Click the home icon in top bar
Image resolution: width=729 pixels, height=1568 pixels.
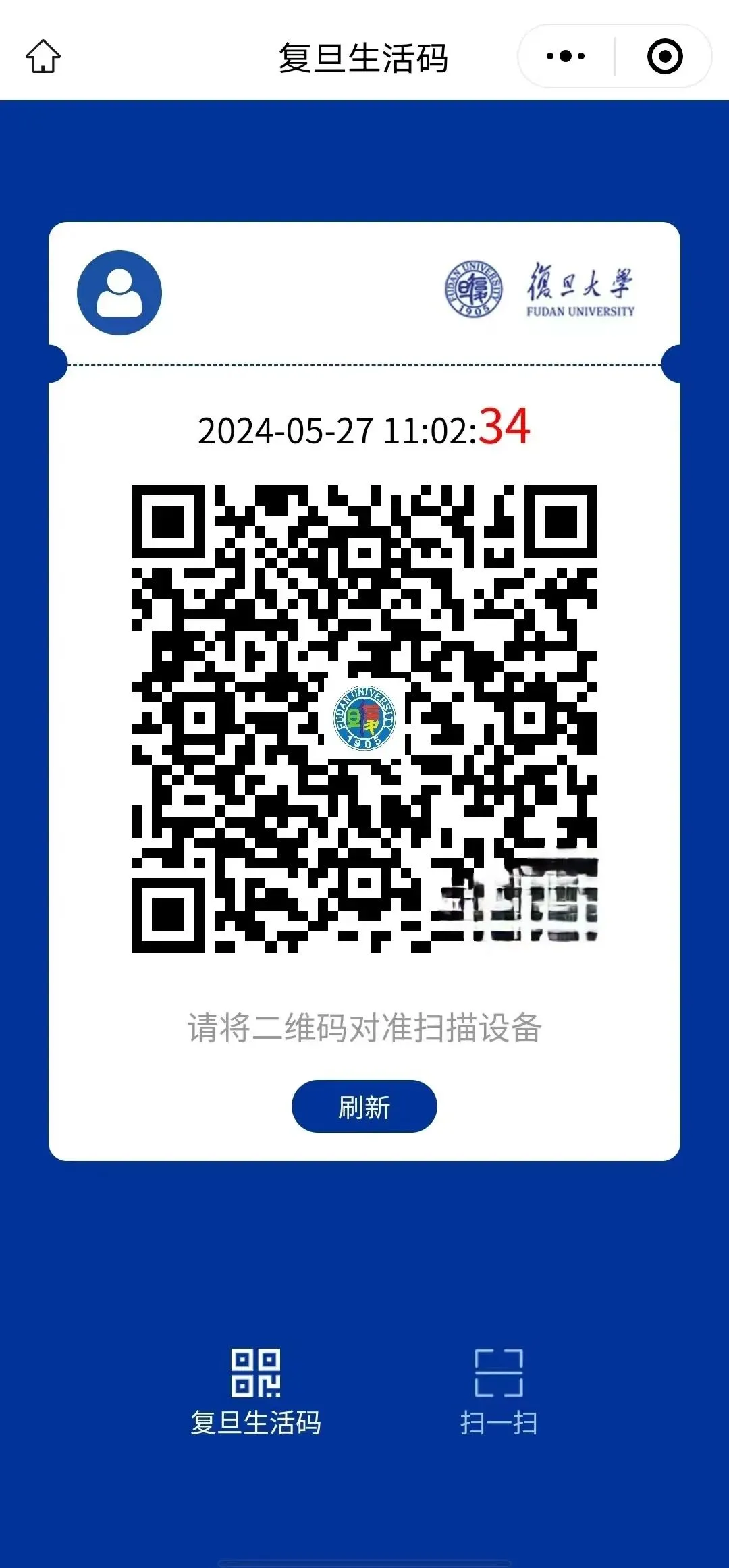click(45, 57)
